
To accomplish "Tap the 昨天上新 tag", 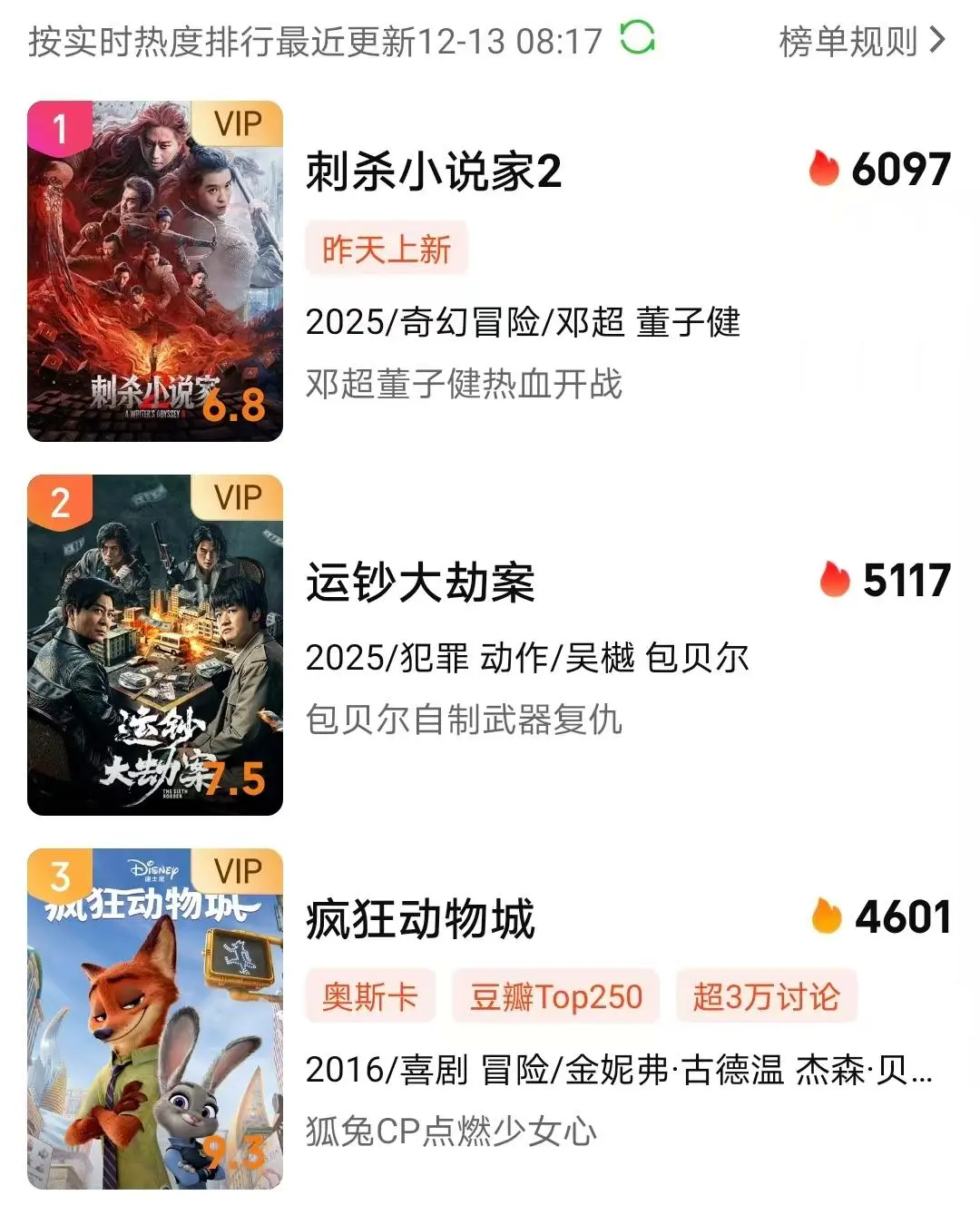I will 387,249.
